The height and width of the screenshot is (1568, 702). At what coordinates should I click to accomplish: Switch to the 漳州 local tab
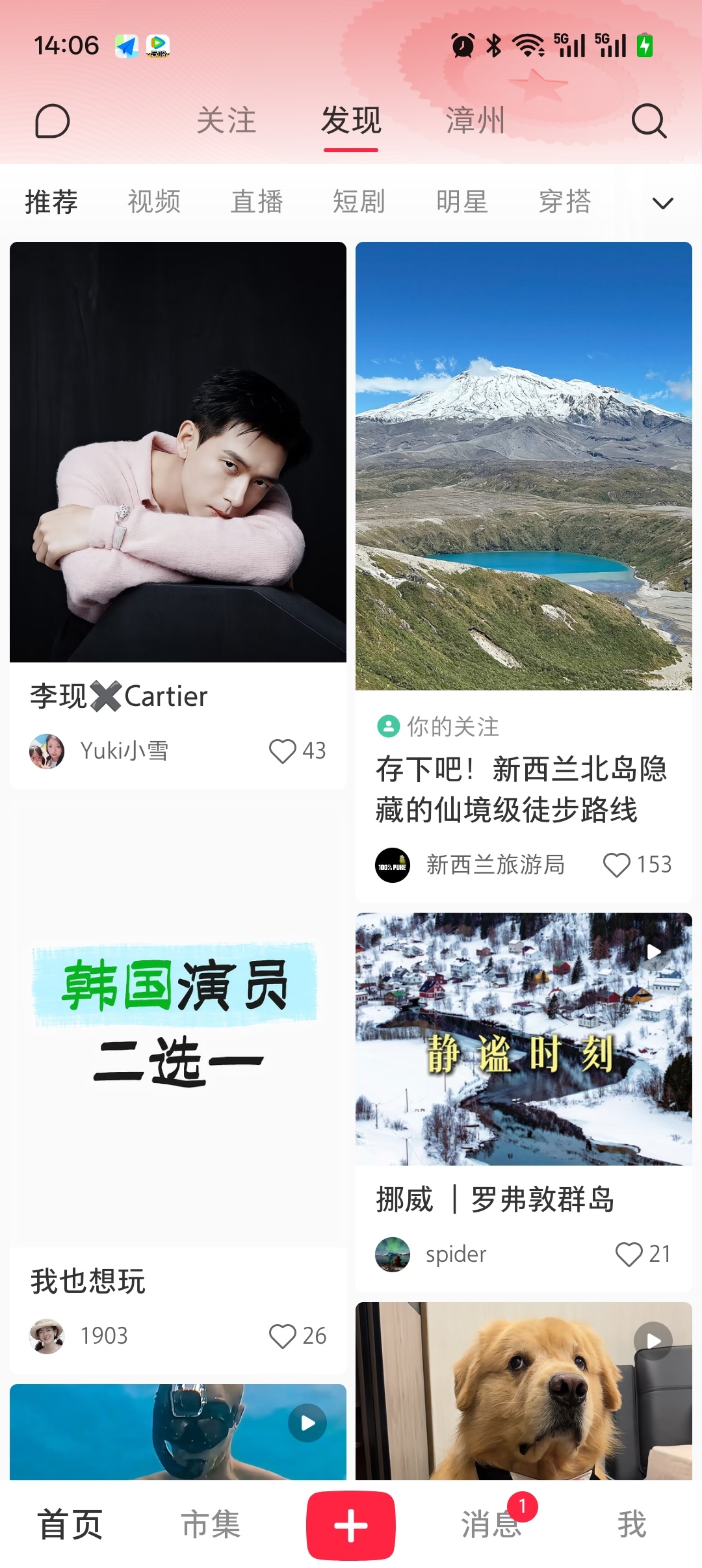tap(474, 121)
